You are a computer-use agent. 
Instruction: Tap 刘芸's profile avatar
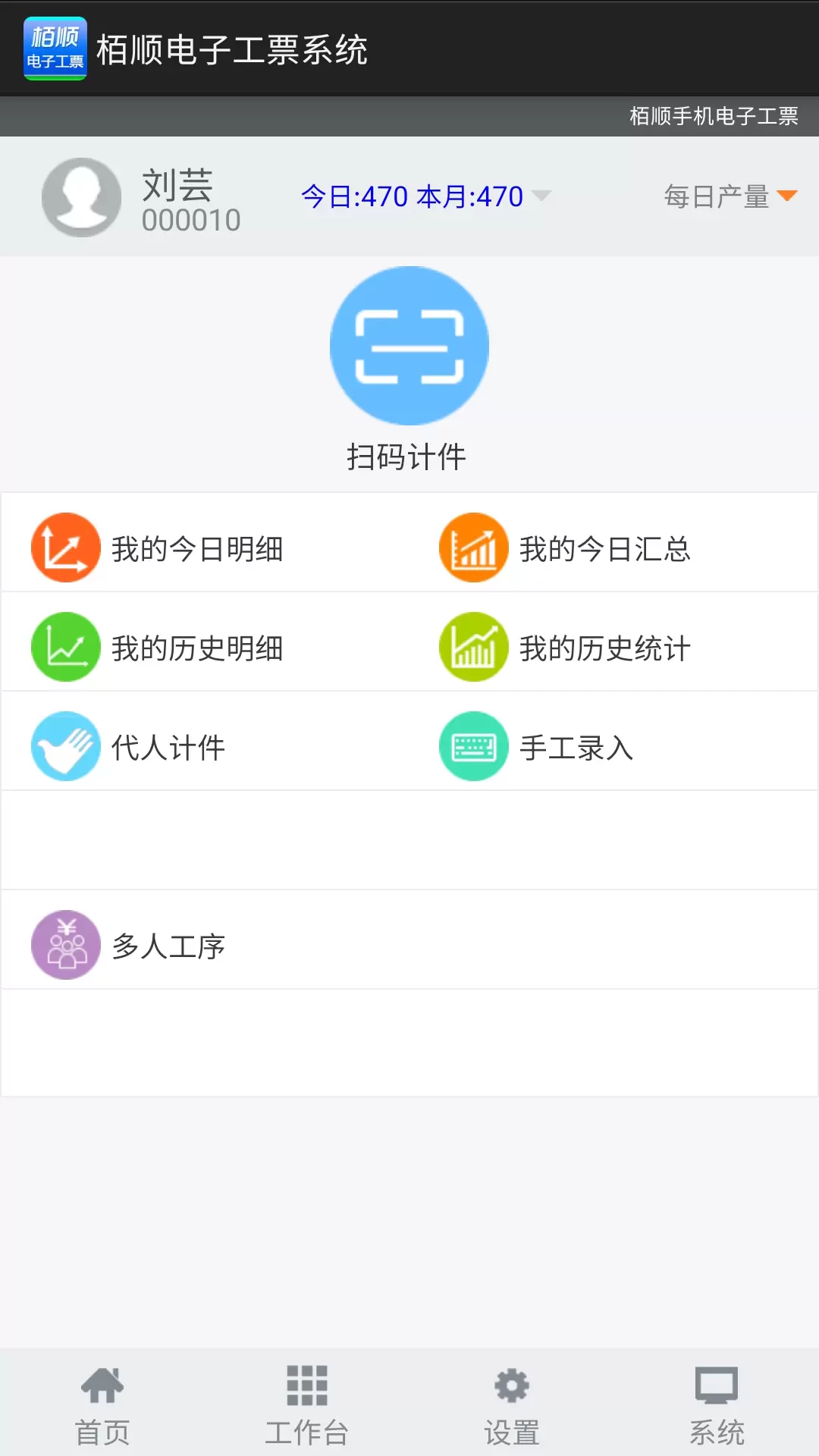[81, 197]
